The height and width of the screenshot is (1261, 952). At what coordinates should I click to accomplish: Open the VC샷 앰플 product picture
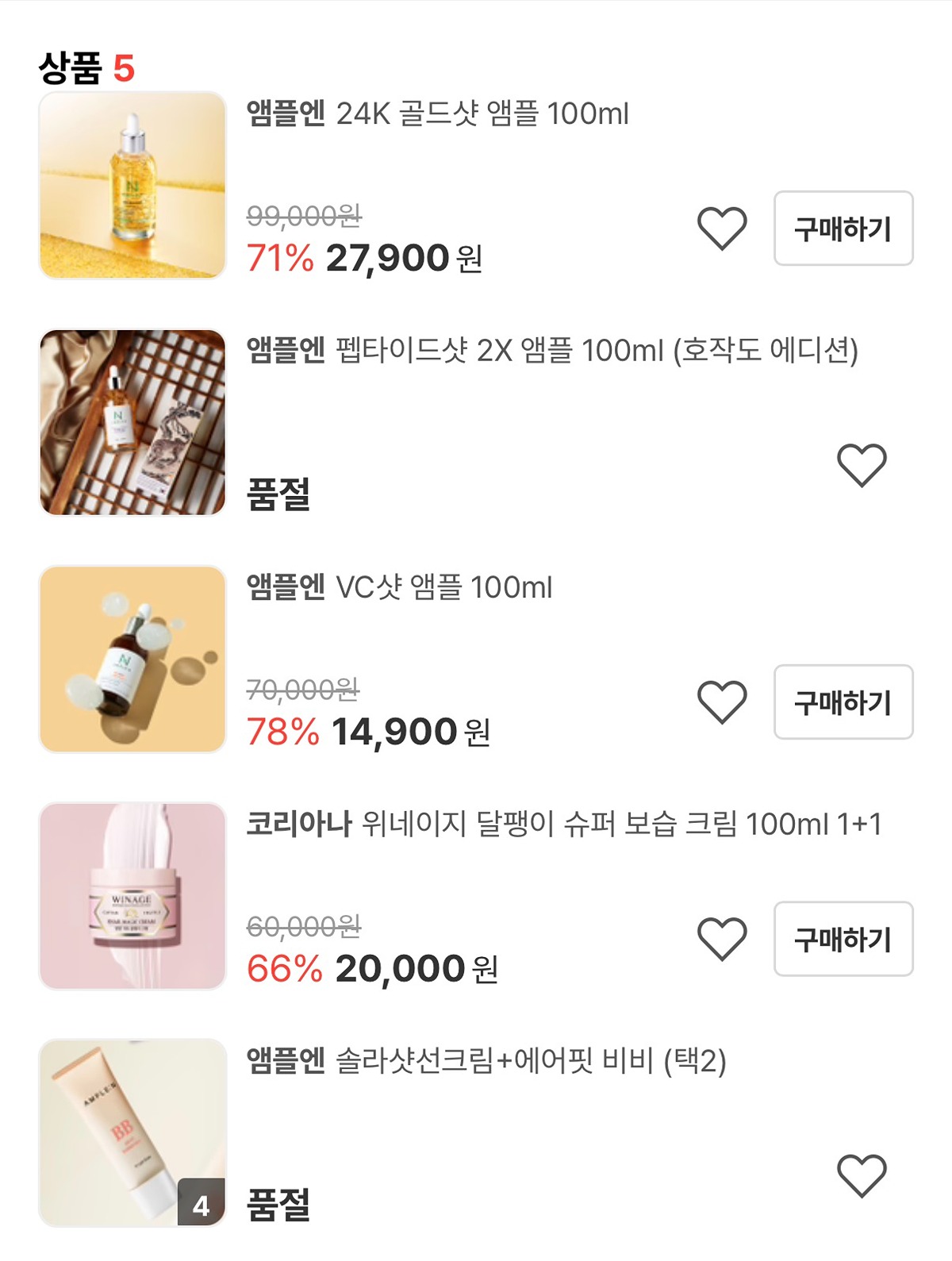[x=132, y=659]
